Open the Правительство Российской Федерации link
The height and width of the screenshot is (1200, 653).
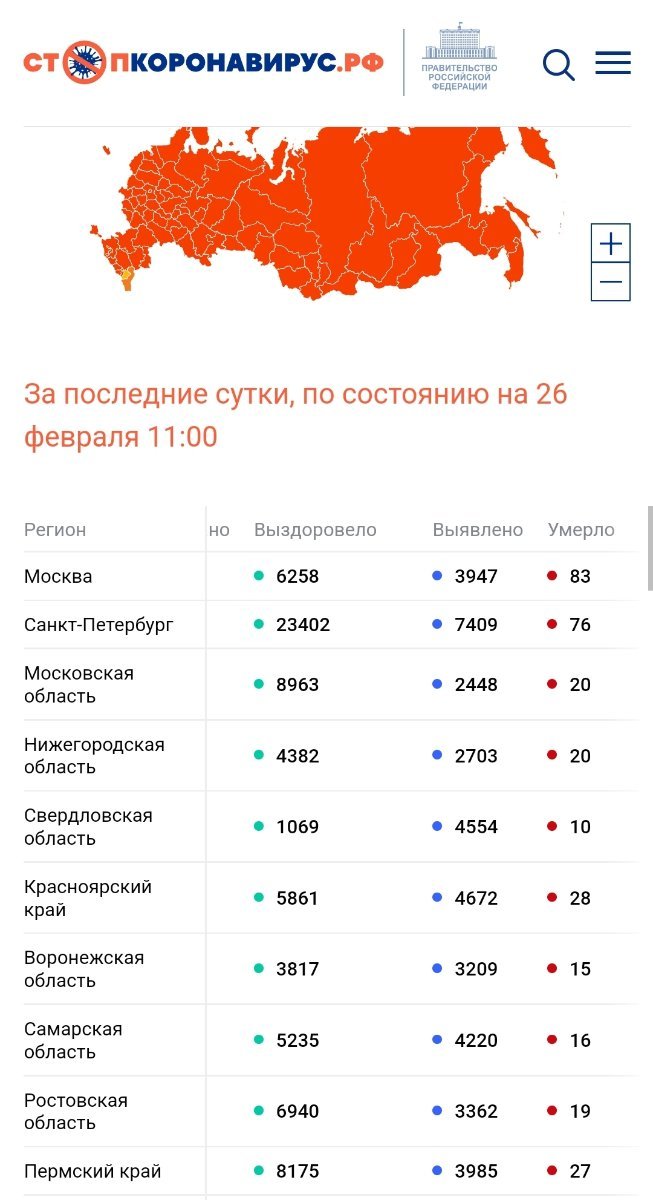tap(459, 62)
